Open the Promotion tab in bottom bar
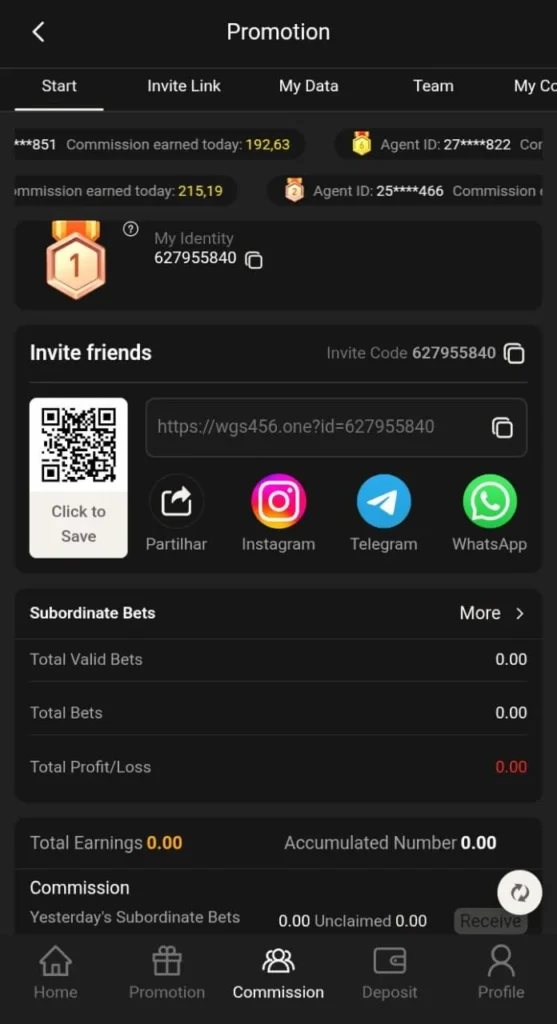 [167, 972]
